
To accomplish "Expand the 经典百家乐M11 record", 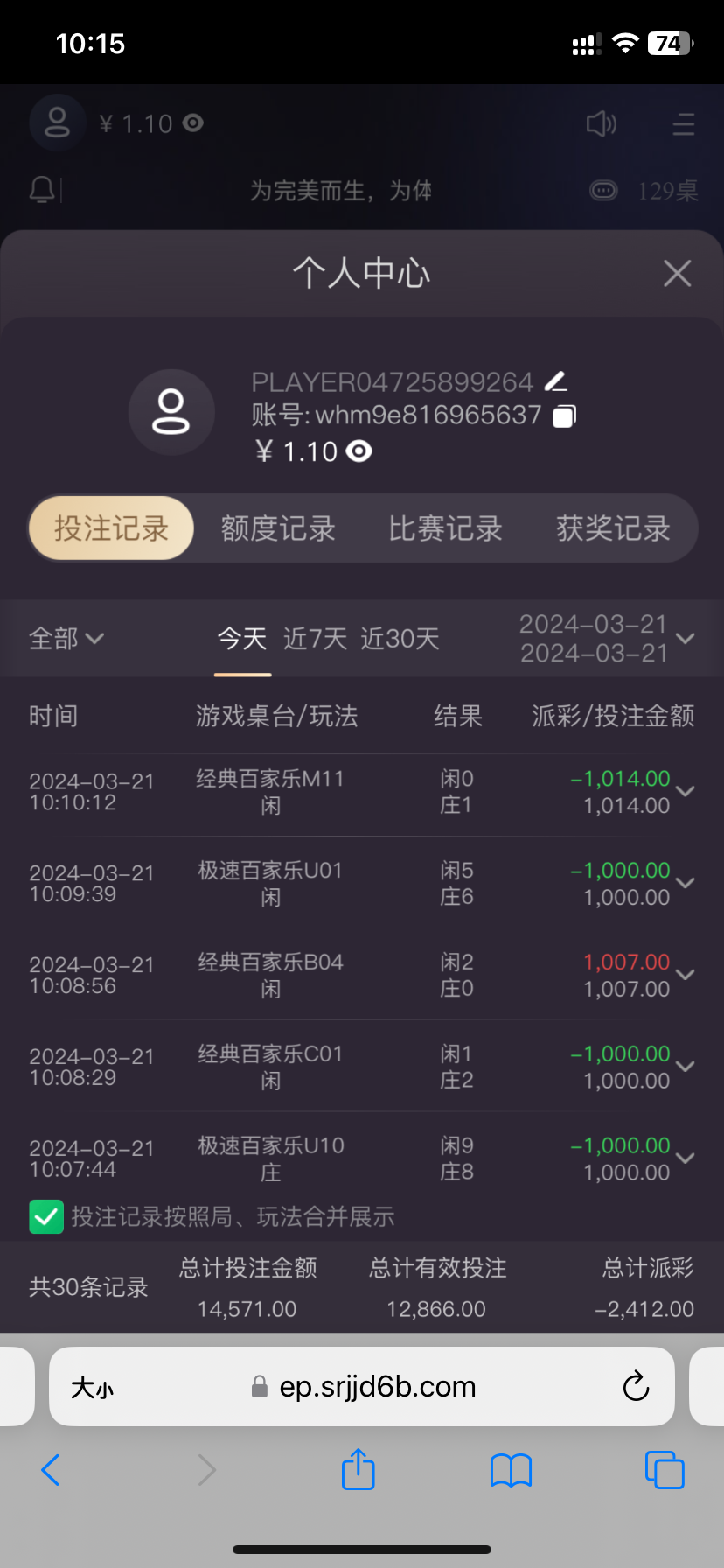I will [686, 792].
